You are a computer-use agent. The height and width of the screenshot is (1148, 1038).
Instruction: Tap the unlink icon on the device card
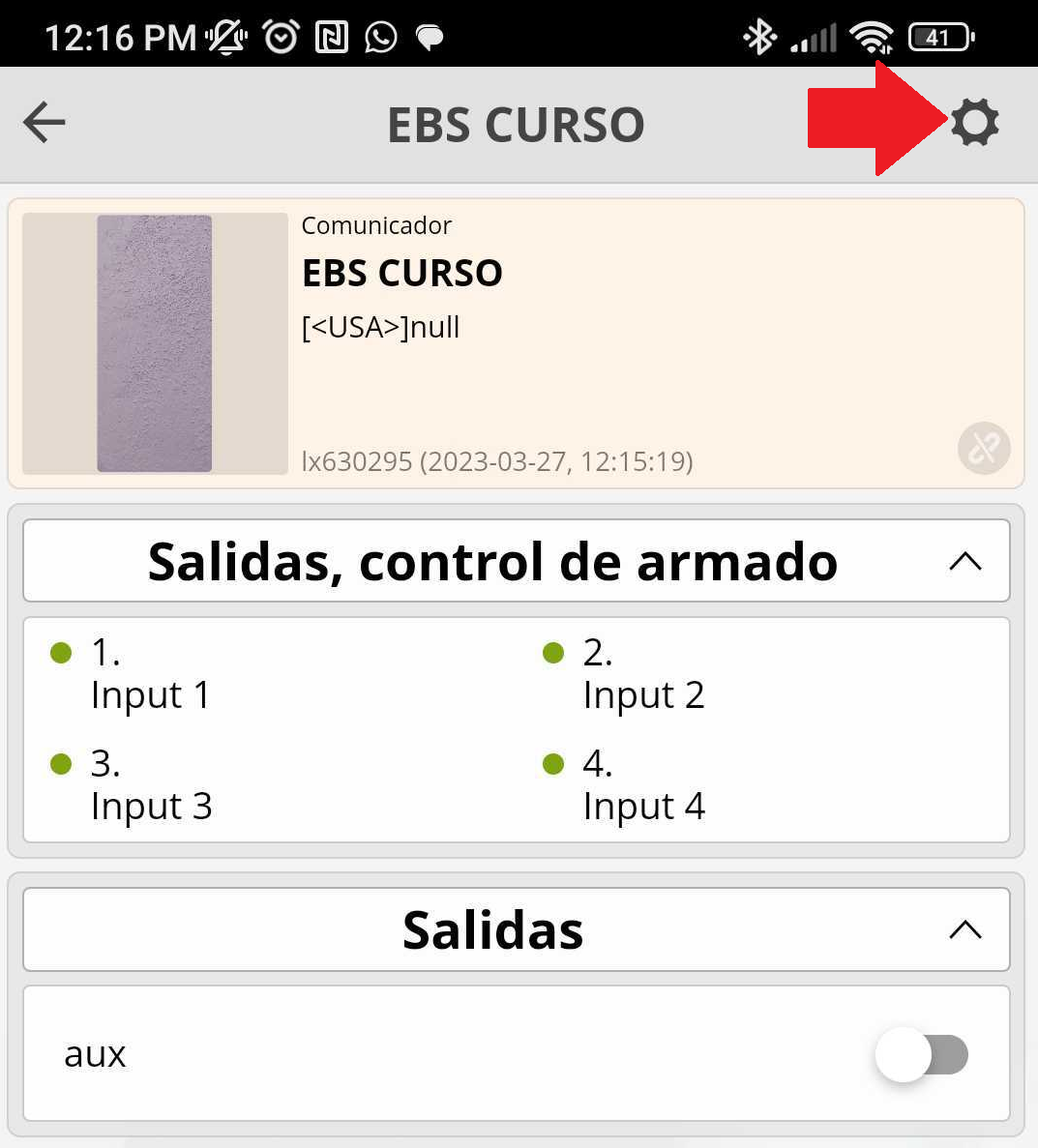[984, 448]
